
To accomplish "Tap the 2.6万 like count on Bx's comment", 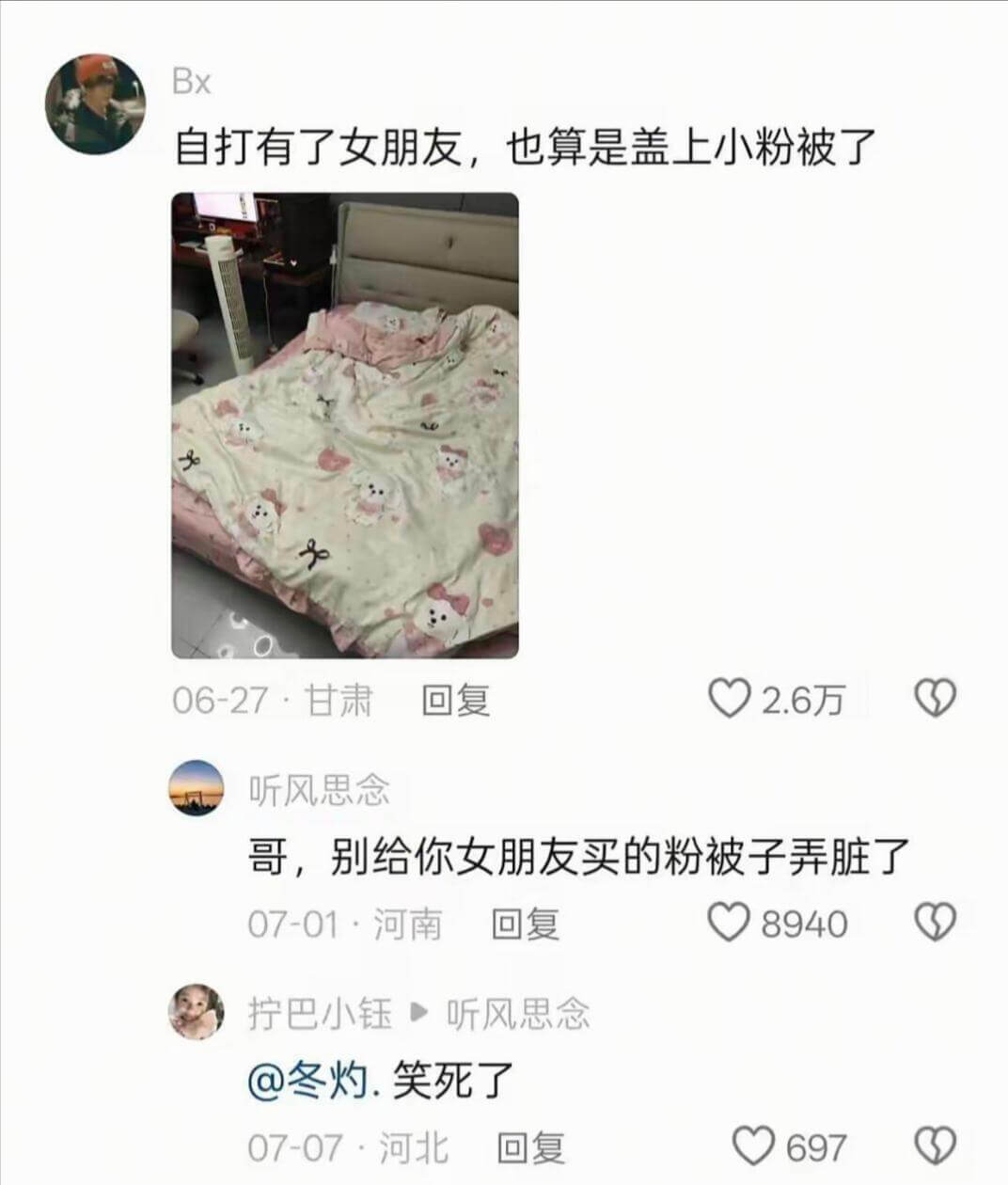I will coord(798,696).
